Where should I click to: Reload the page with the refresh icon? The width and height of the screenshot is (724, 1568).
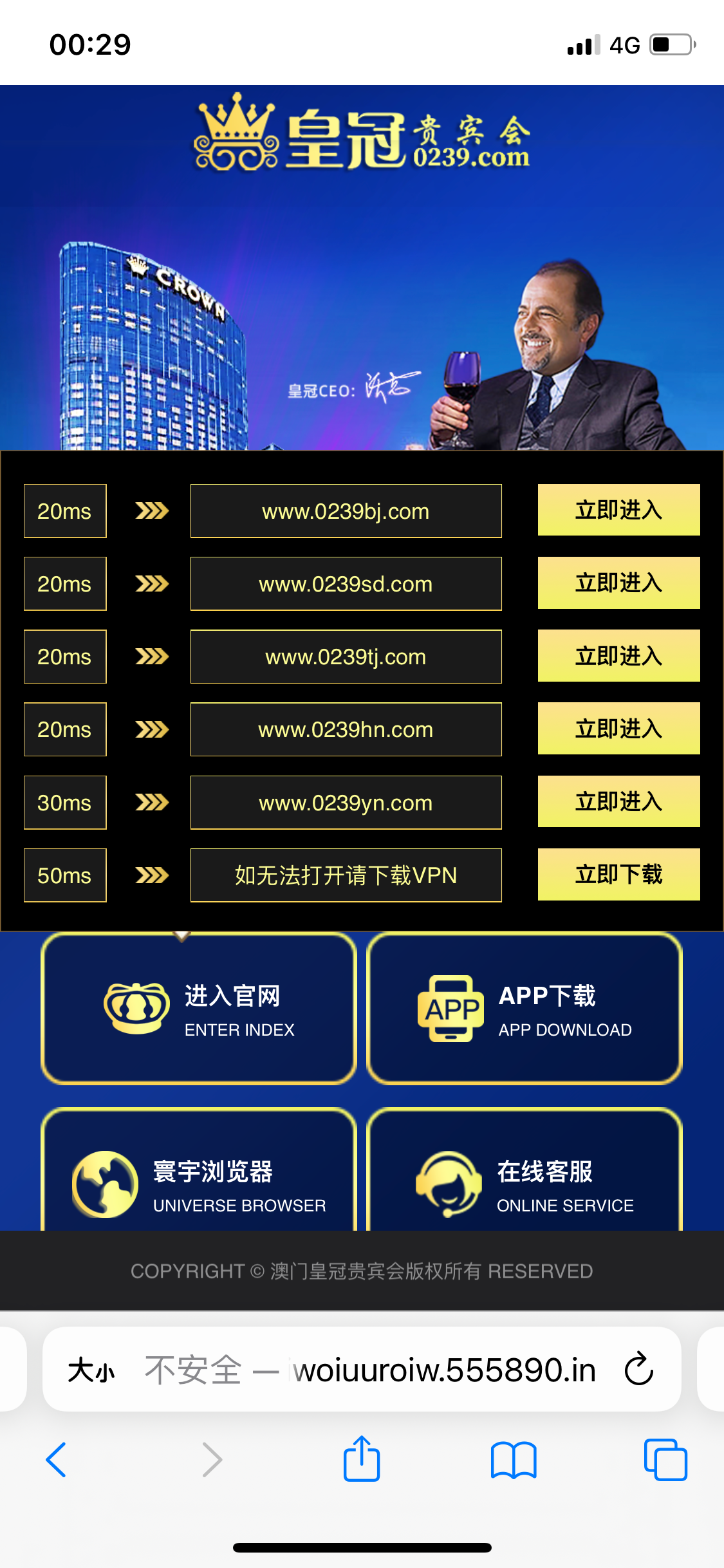click(638, 1369)
